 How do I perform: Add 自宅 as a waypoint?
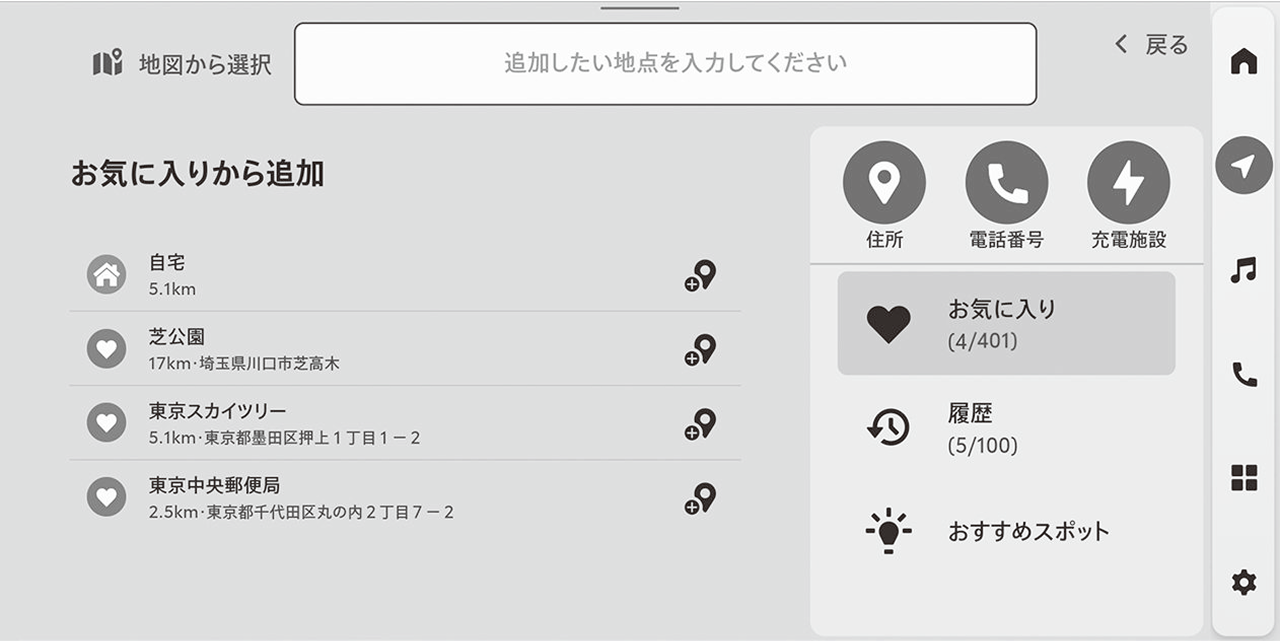(x=701, y=275)
